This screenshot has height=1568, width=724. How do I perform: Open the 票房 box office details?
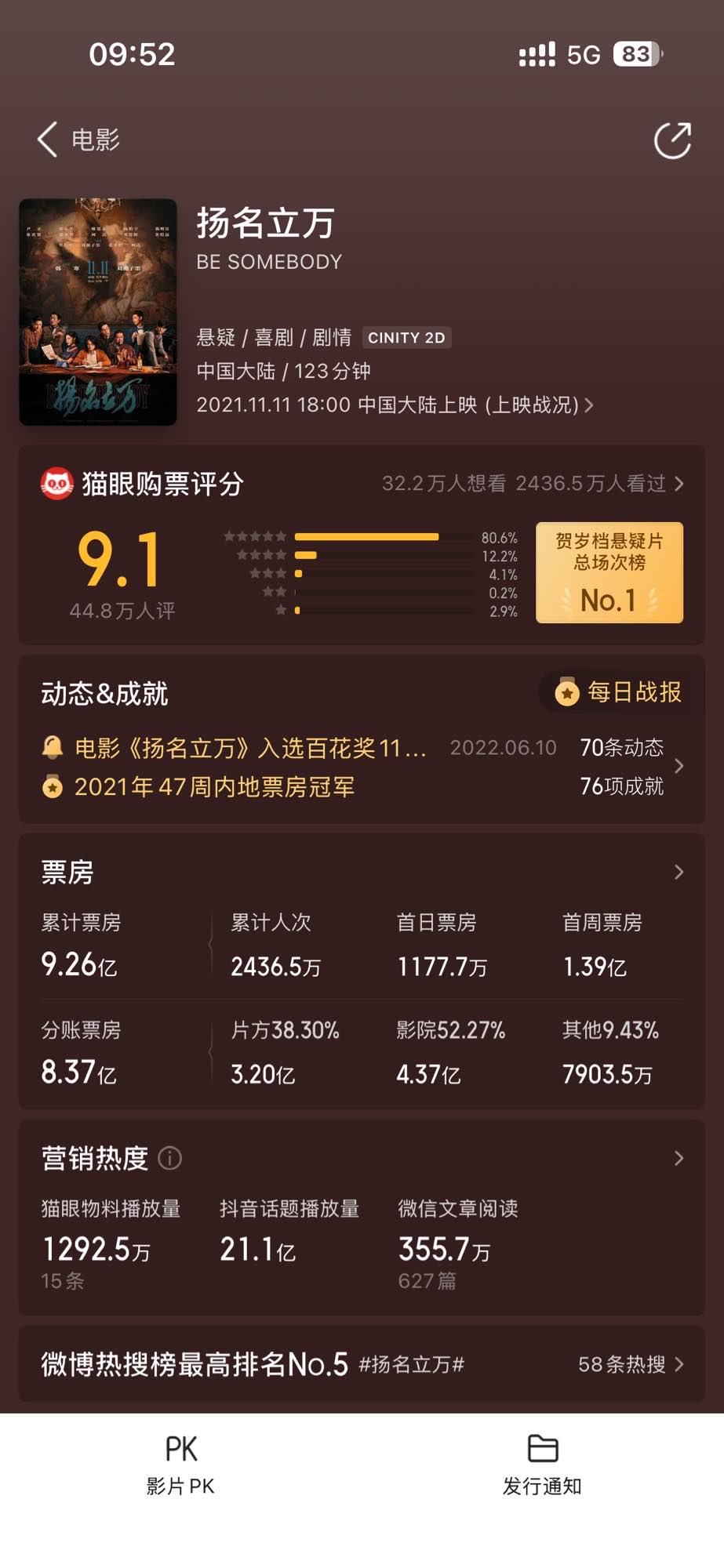678,872
